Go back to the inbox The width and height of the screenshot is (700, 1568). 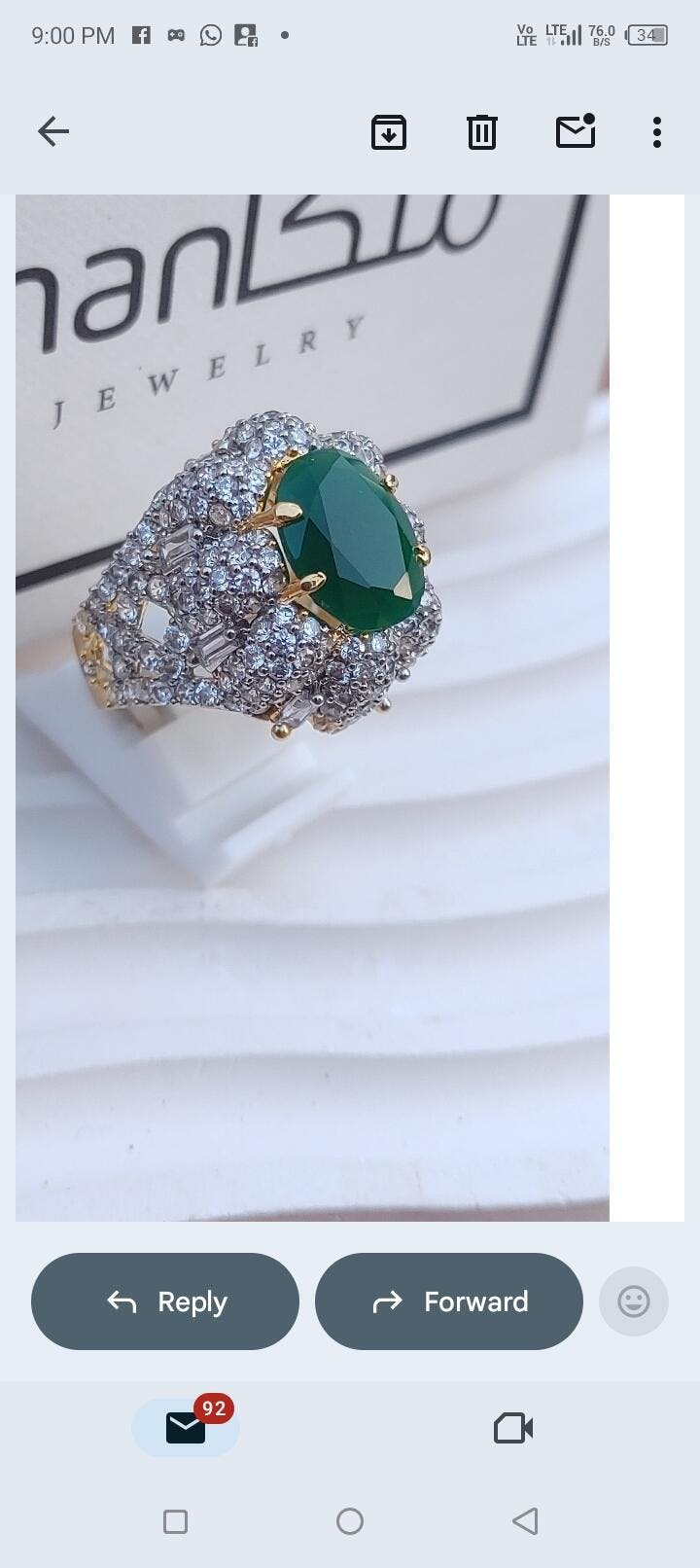click(53, 131)
